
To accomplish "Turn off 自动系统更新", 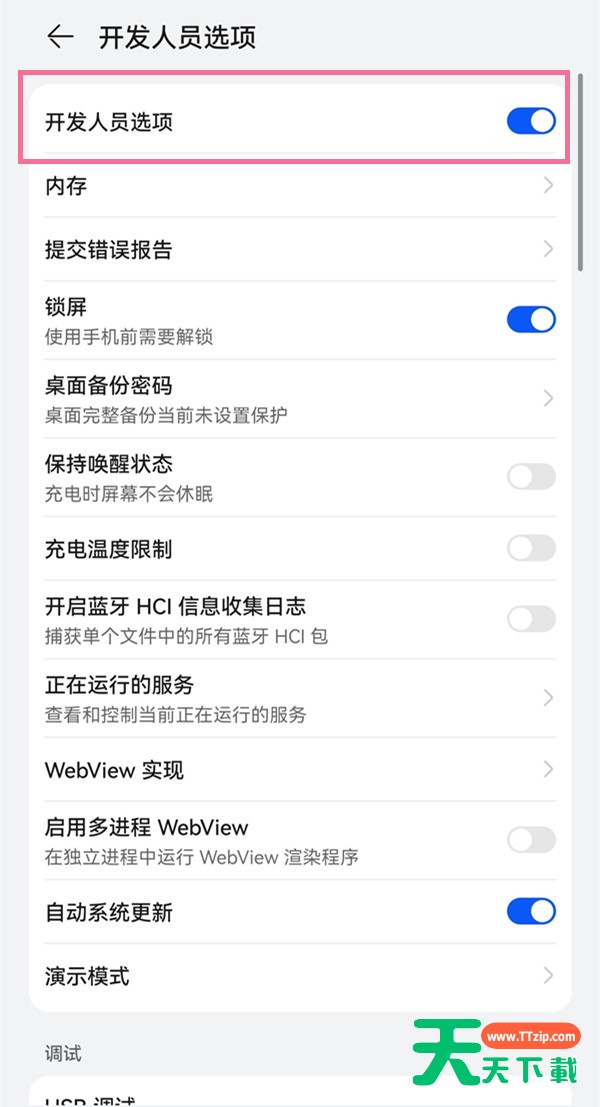I will (x=531, y=911).
